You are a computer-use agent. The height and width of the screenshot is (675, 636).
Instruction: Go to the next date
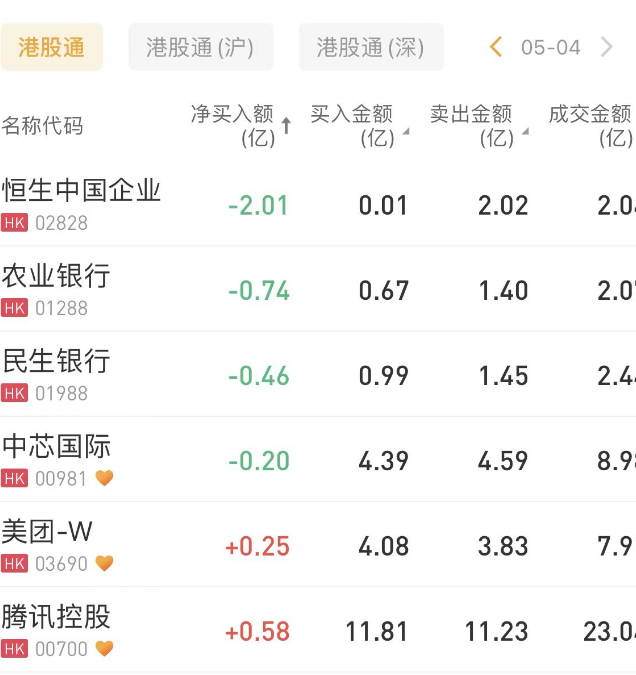click(606, 47)
